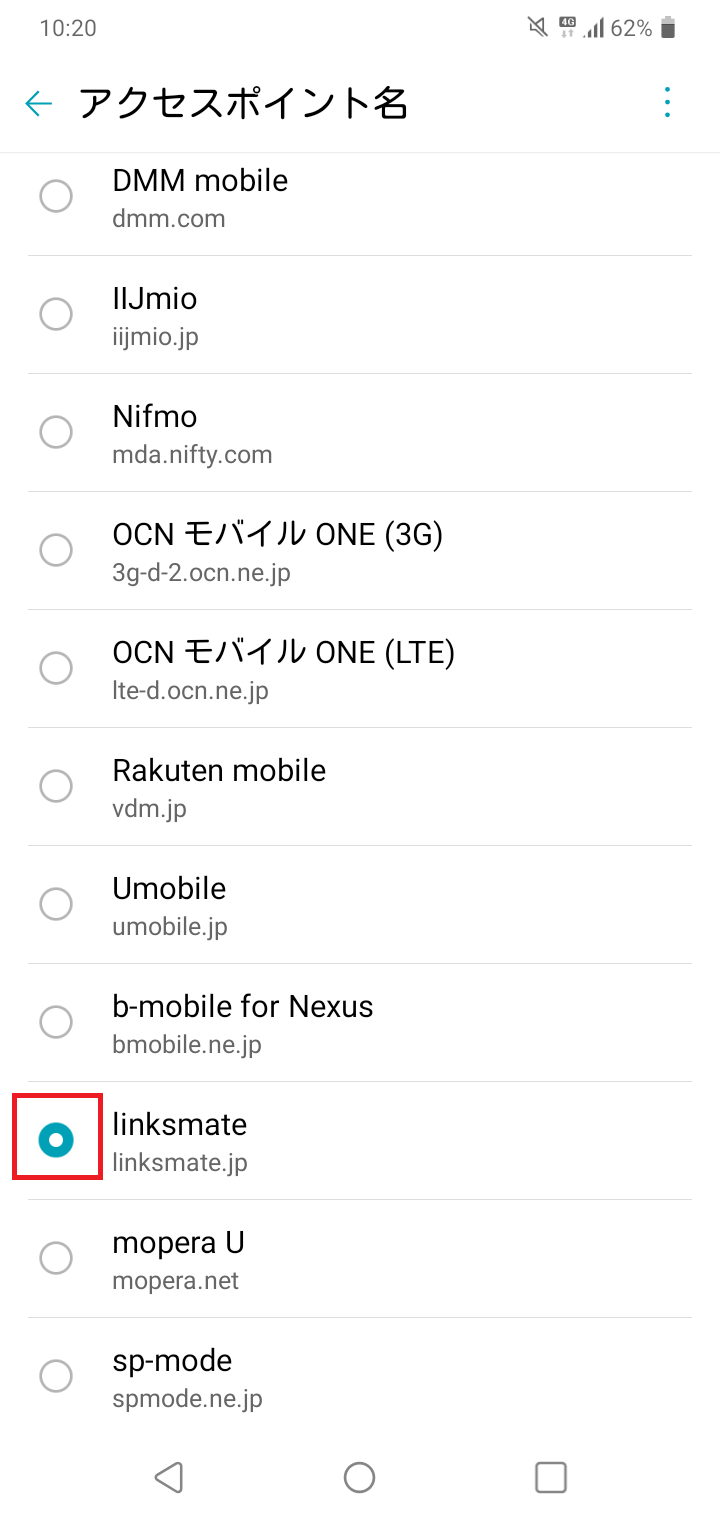
Task: Select the DMM mobile APN radio button
Action: pyautogui.click(x=56, y=196)
